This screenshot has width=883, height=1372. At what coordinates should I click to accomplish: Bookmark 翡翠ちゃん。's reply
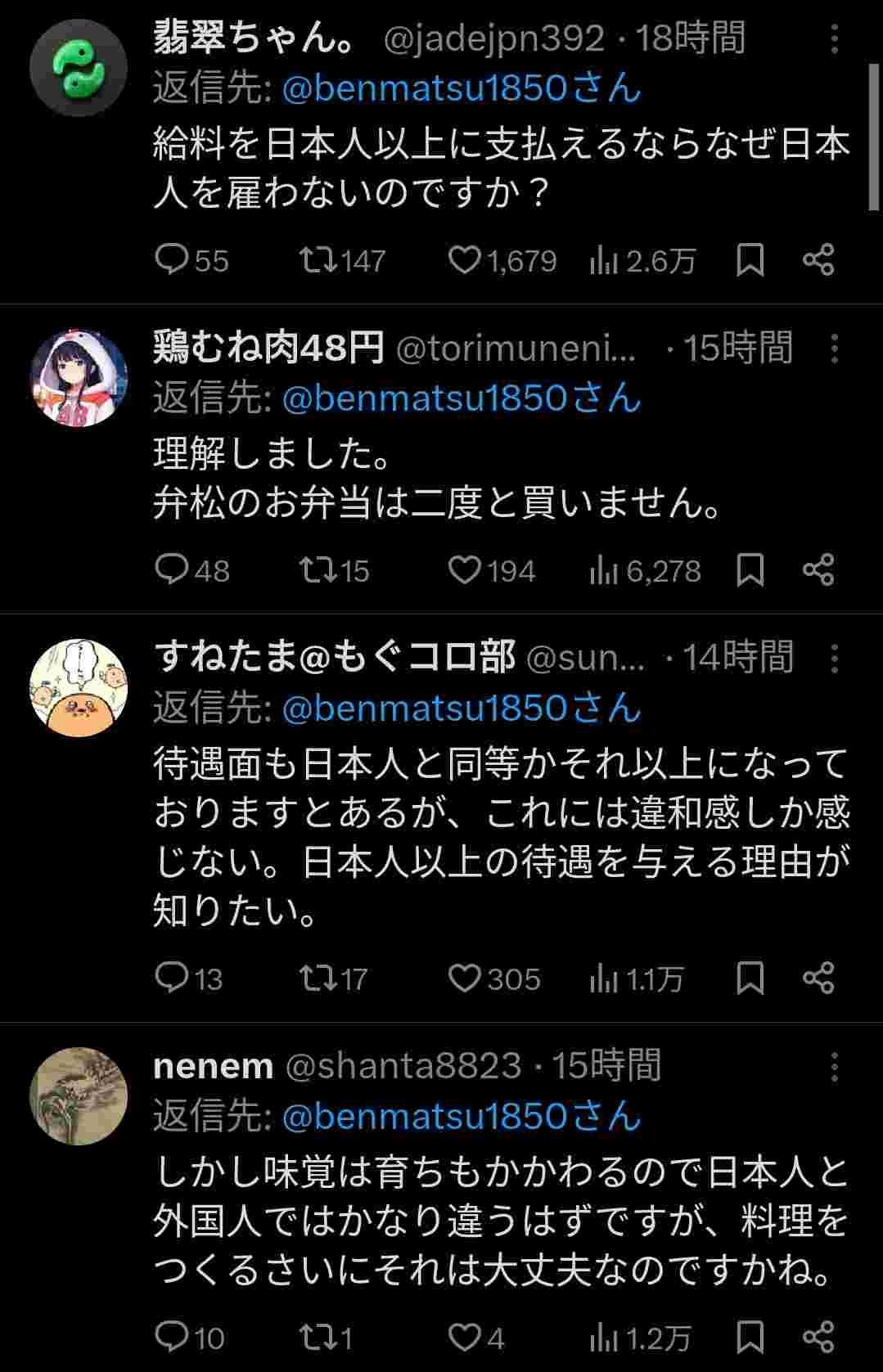pos(750,260)
